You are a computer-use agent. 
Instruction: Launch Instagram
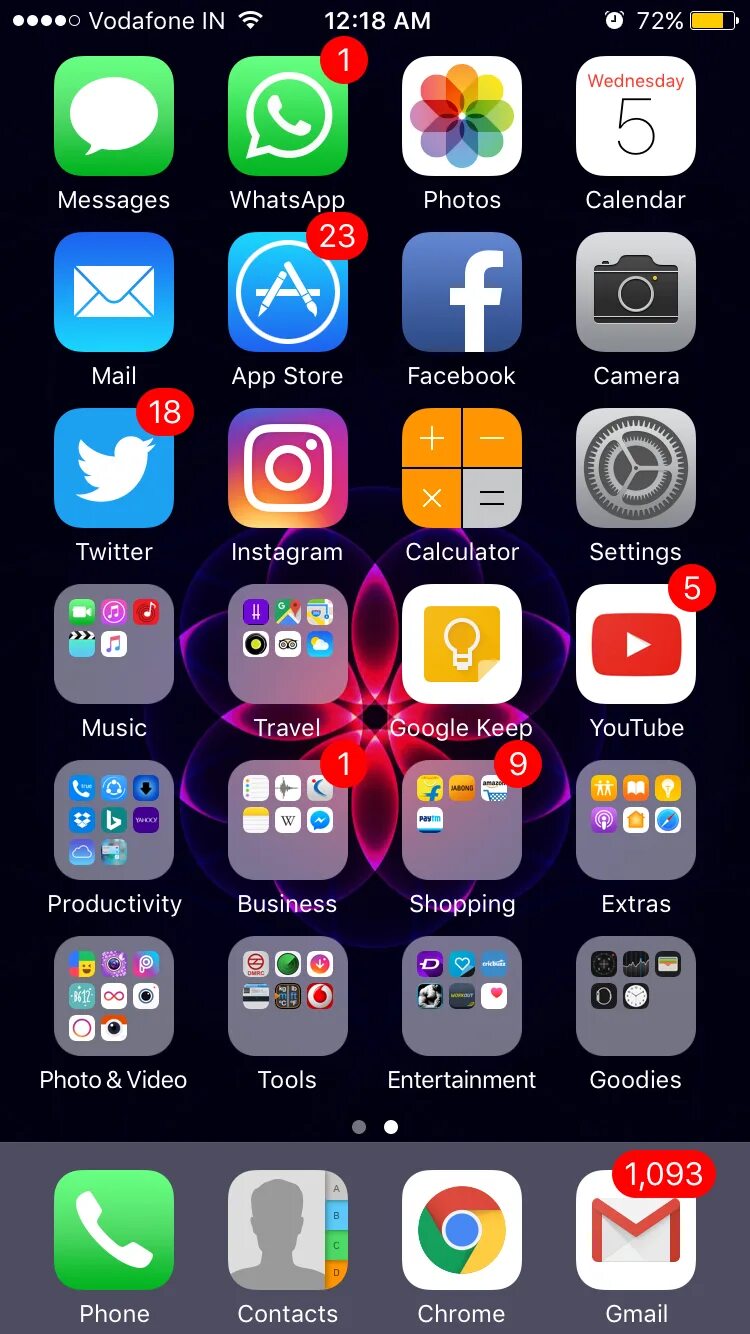[288, 468]
